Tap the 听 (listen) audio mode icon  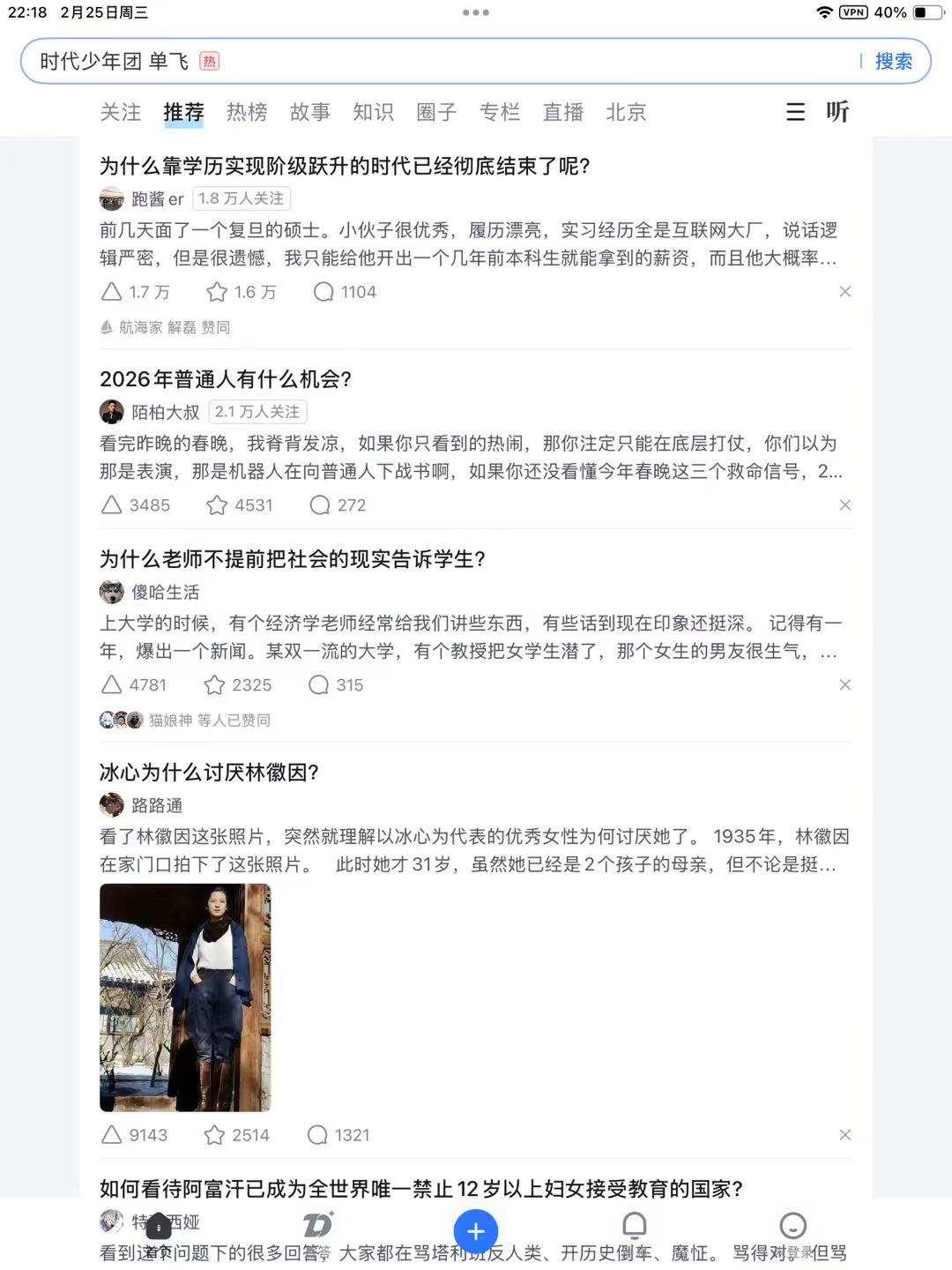pos(836,112)
